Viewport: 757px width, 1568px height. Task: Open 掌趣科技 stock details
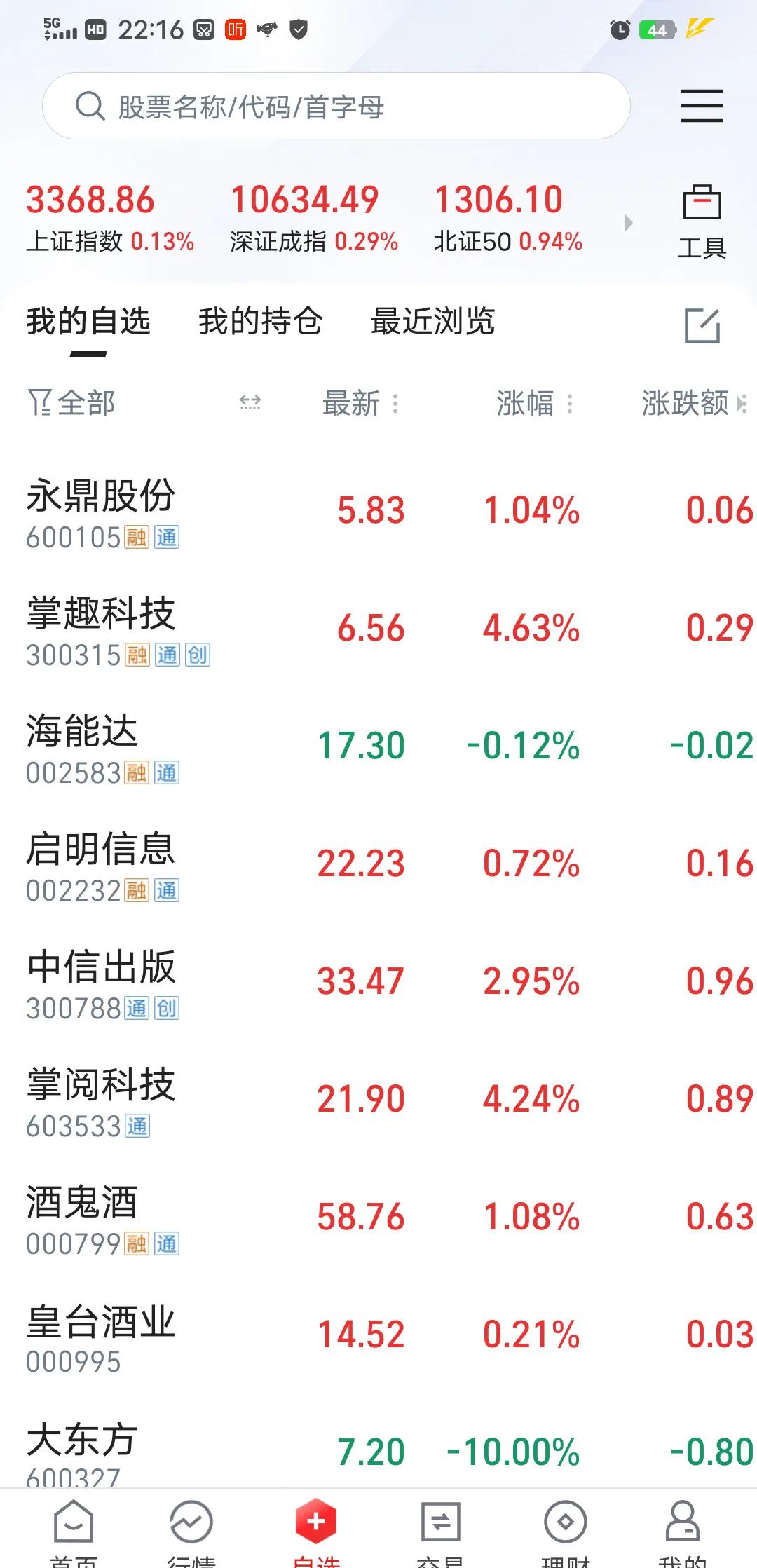pos(378,629)
